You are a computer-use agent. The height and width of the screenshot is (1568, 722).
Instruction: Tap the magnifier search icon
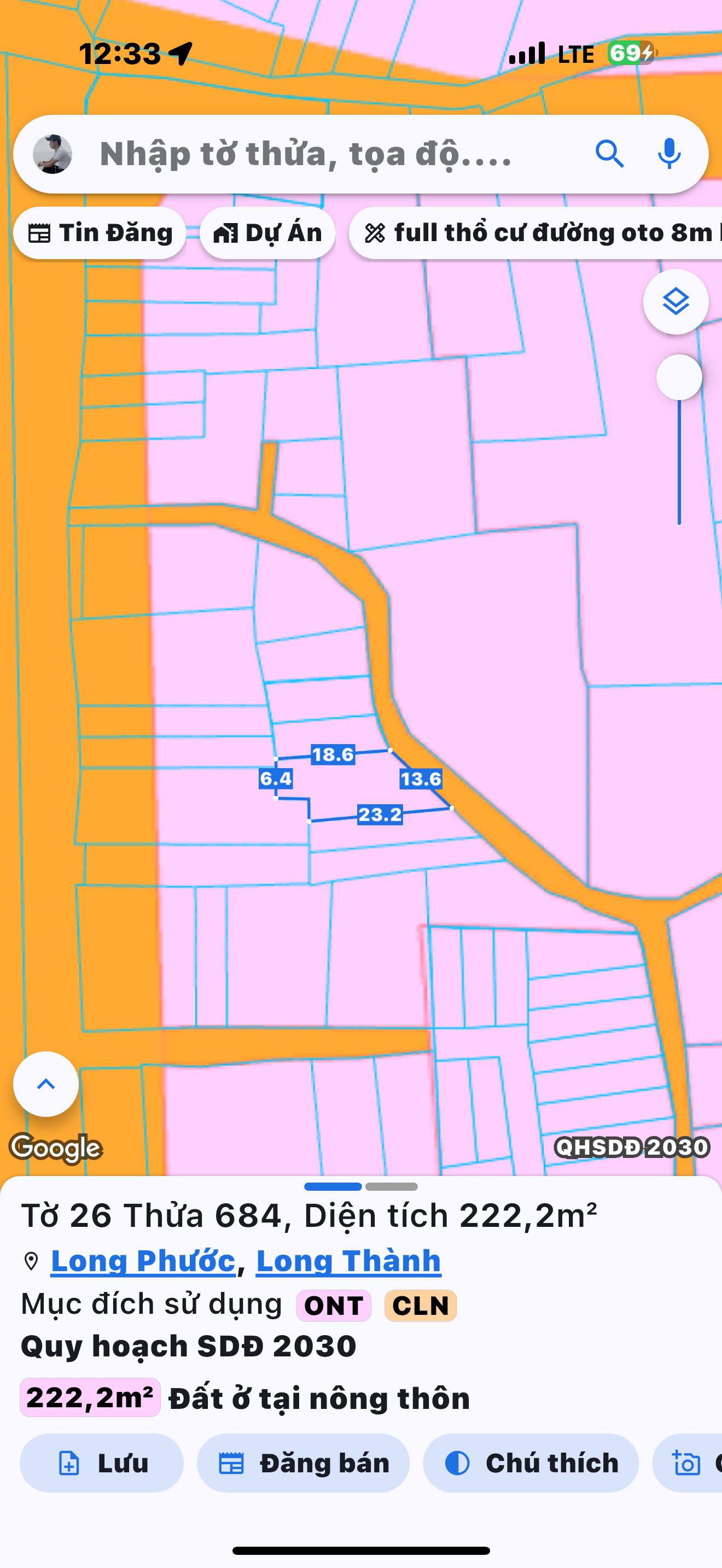click(609, 154)
